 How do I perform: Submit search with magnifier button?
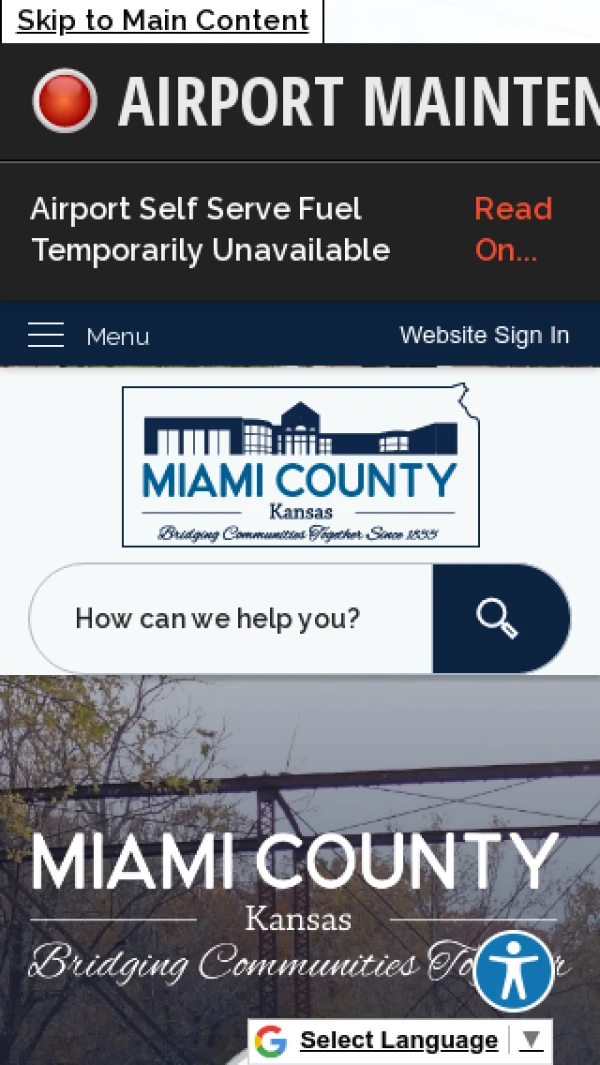499,618
